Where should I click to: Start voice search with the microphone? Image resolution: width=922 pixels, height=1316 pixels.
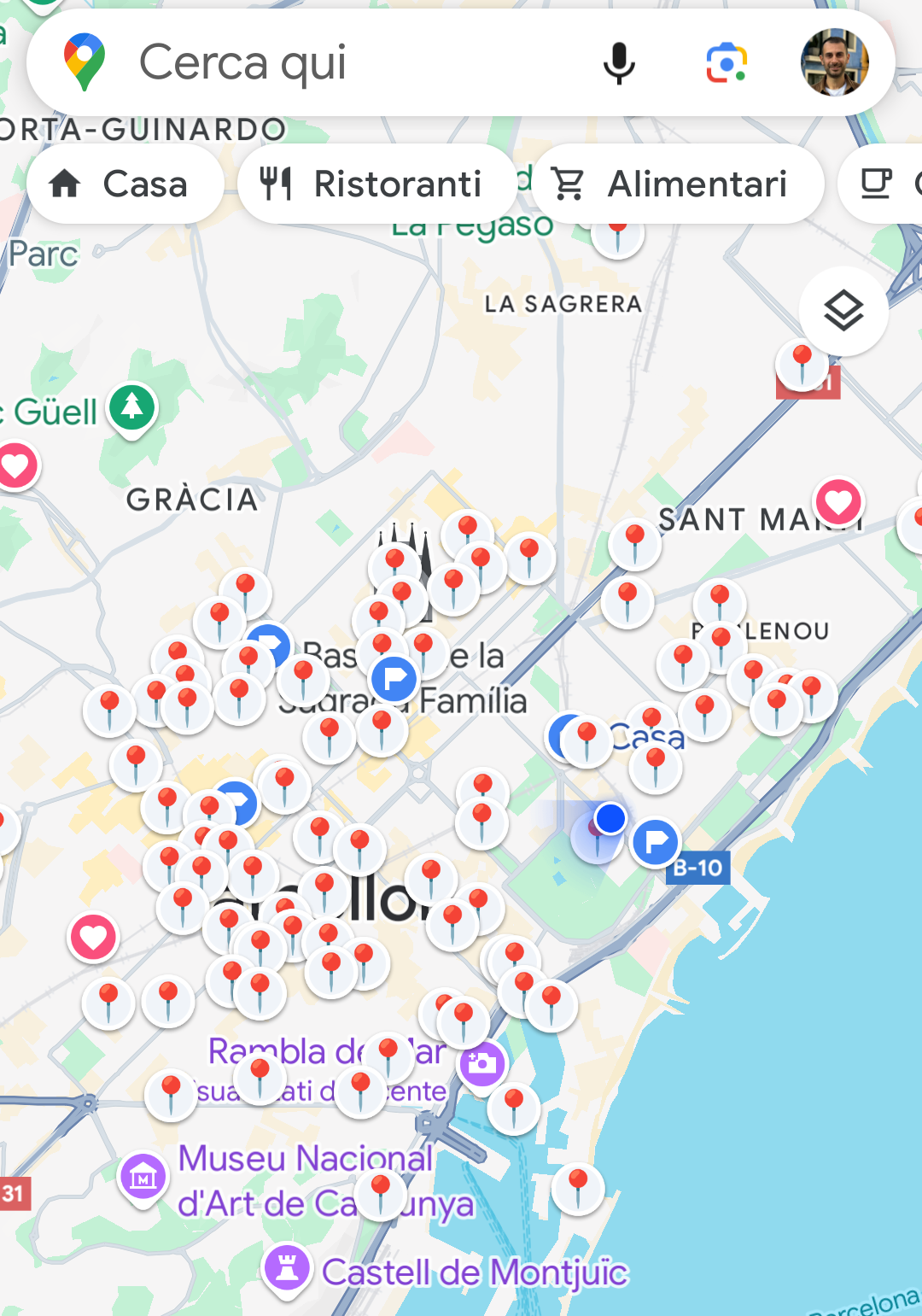619,63
